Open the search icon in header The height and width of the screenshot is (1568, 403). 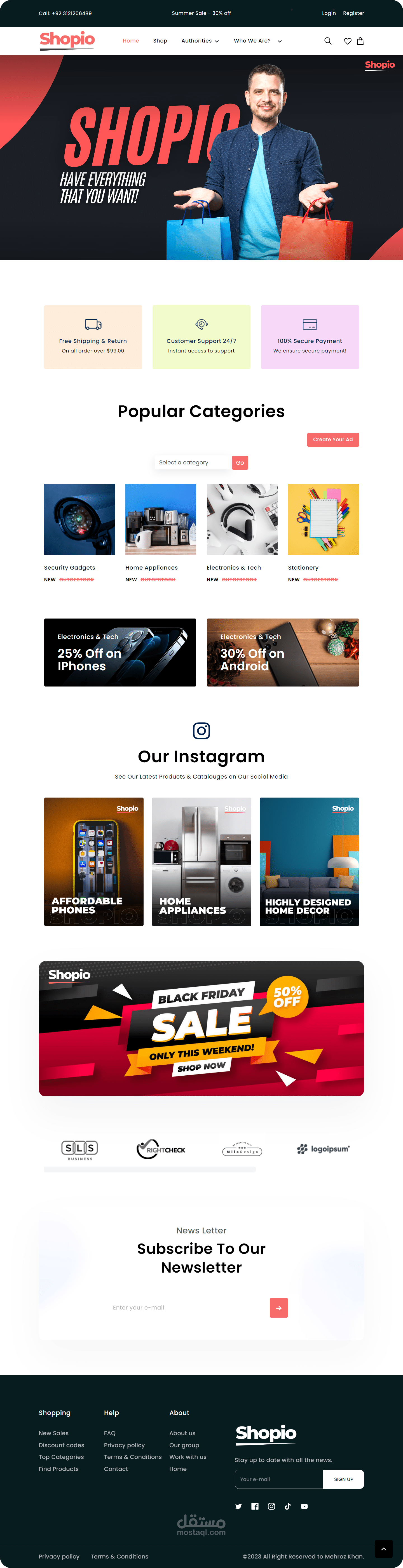click(x=327, y=41)
